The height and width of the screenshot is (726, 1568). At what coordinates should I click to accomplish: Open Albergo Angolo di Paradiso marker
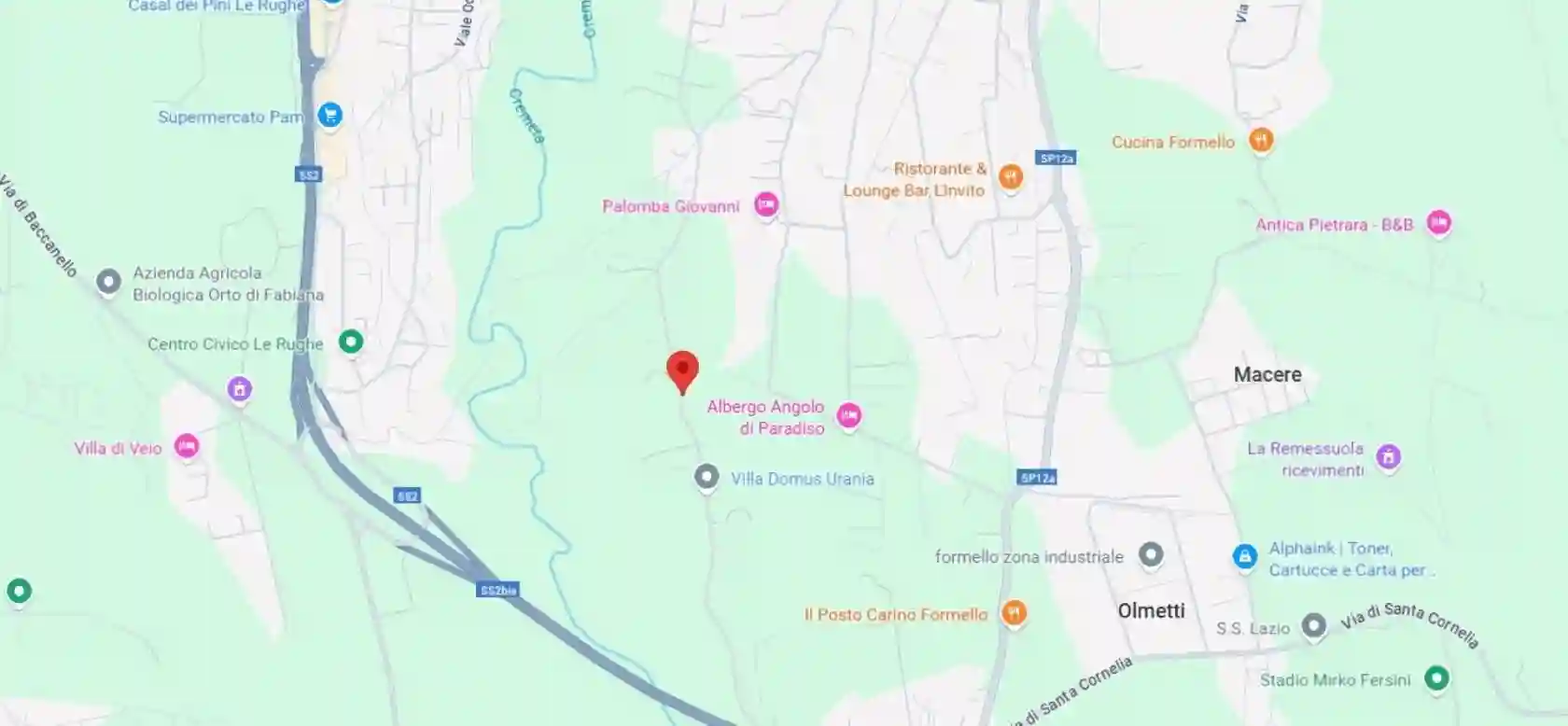click(x=848, y=415)
